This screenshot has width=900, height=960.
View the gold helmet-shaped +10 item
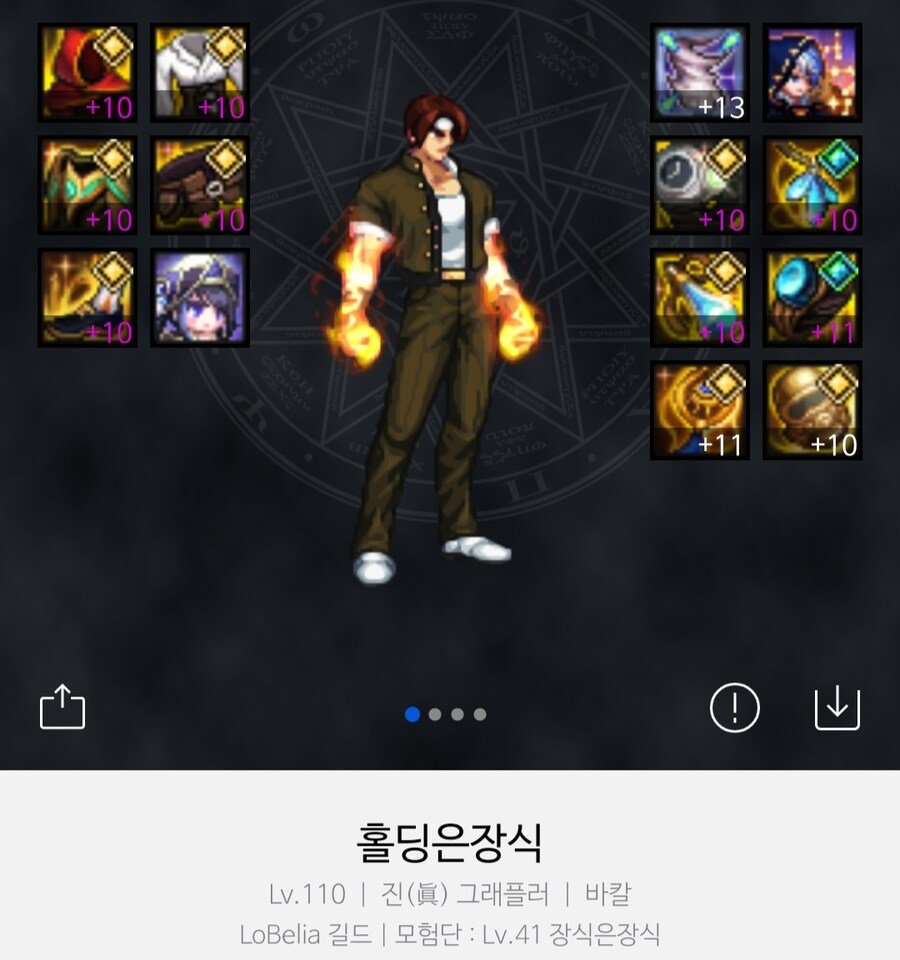[x=812, y=410]
